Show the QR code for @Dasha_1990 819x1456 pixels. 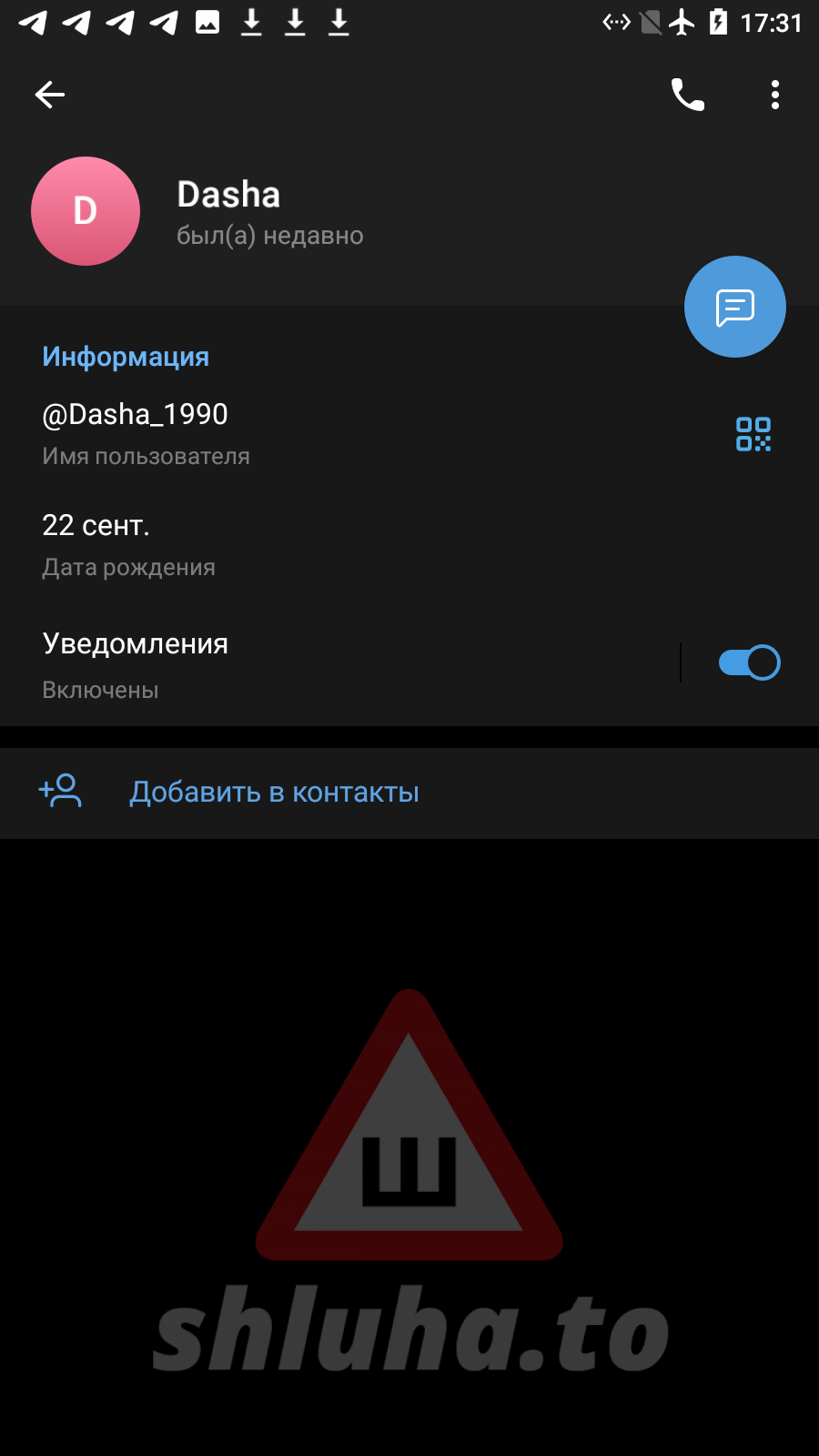pos(753,434)
